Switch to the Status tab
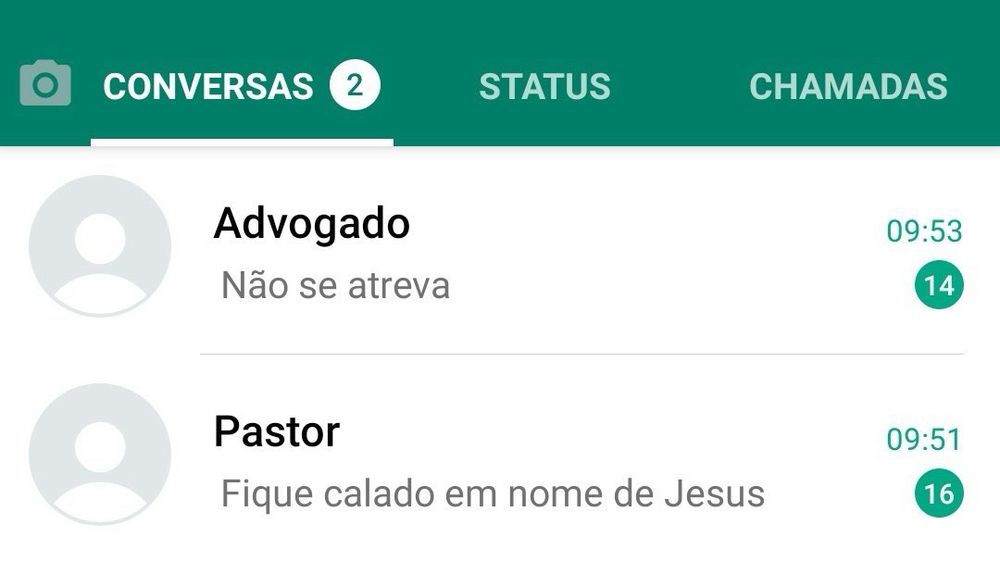This screenshot has width=1000, height=561. point(544,87)
